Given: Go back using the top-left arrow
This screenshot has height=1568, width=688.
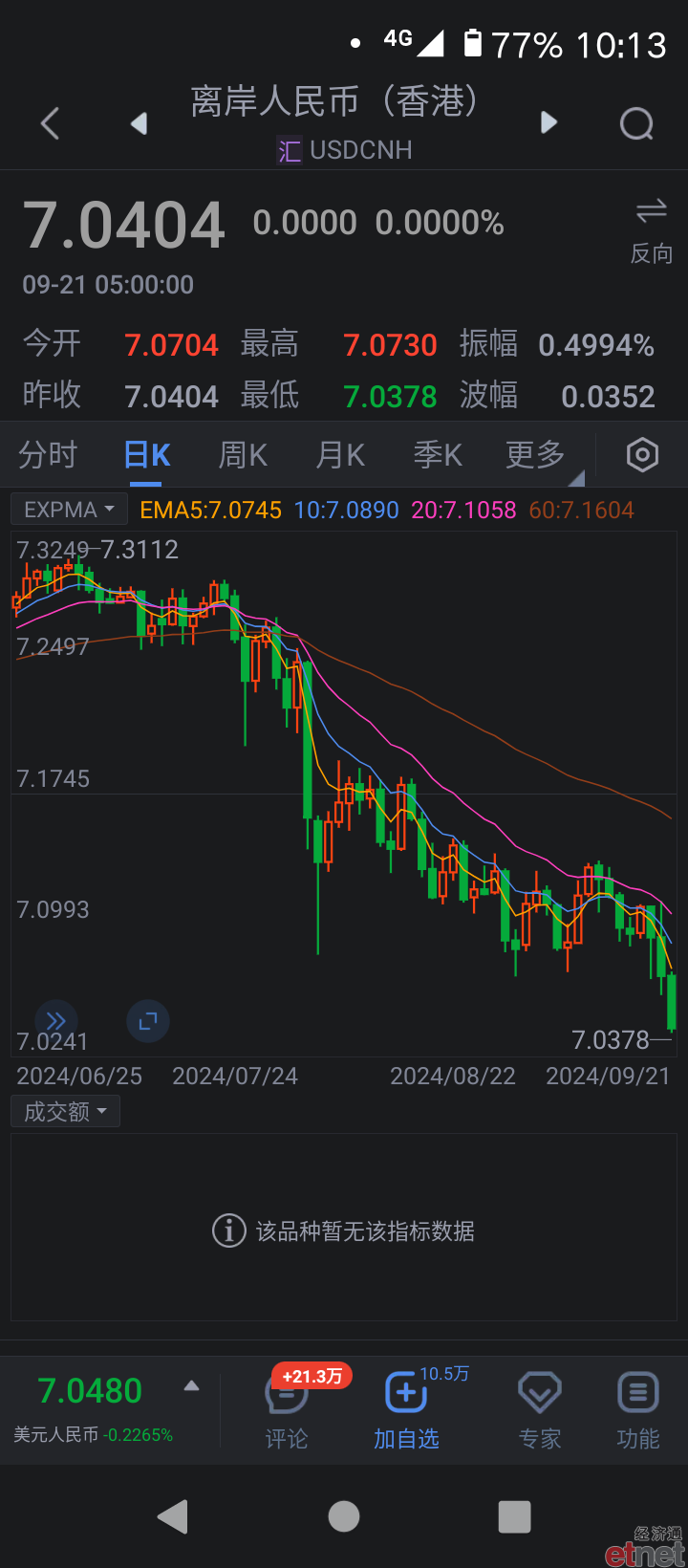Looking at the screenshot, I should pyautogui.click(x=51, y=123).
